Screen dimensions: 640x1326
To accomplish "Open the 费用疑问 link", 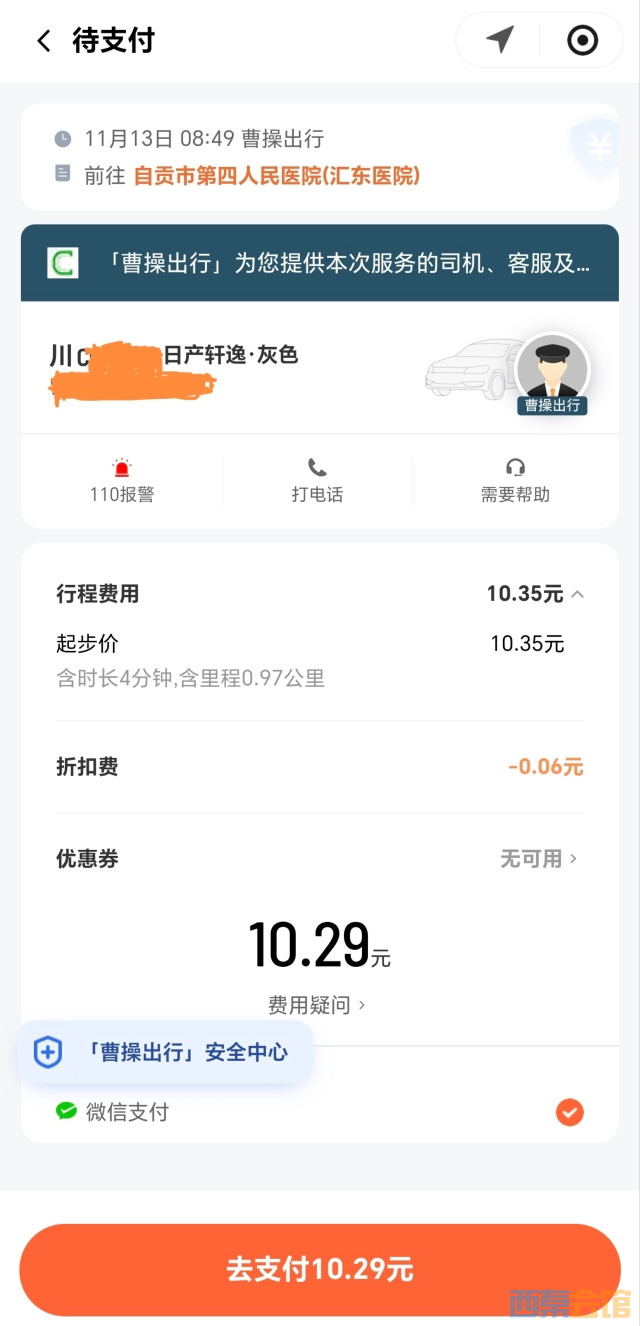I will click(x=317, y=1005).
